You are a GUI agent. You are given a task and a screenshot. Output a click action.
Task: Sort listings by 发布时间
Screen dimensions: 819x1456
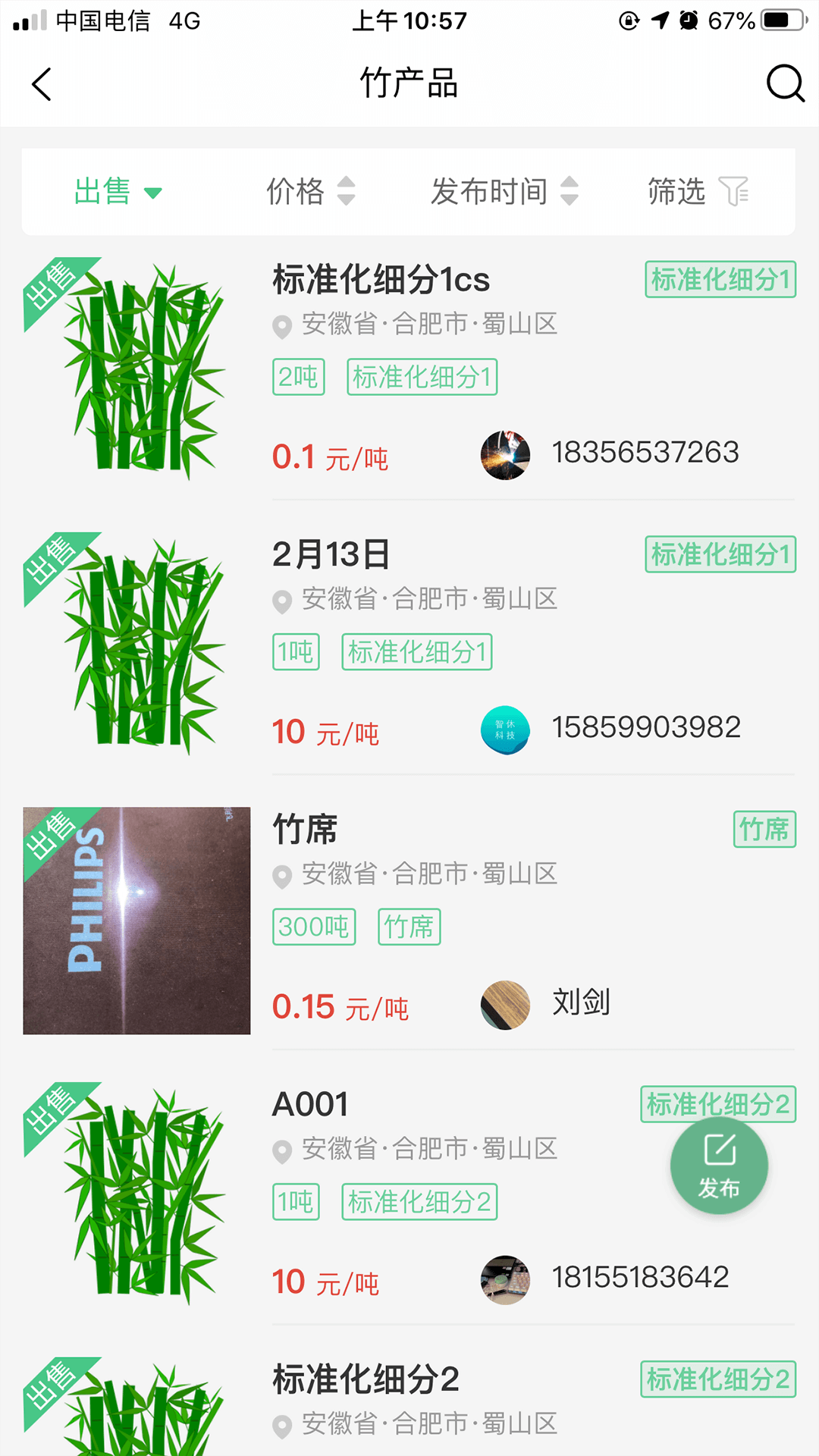(504, 192)
